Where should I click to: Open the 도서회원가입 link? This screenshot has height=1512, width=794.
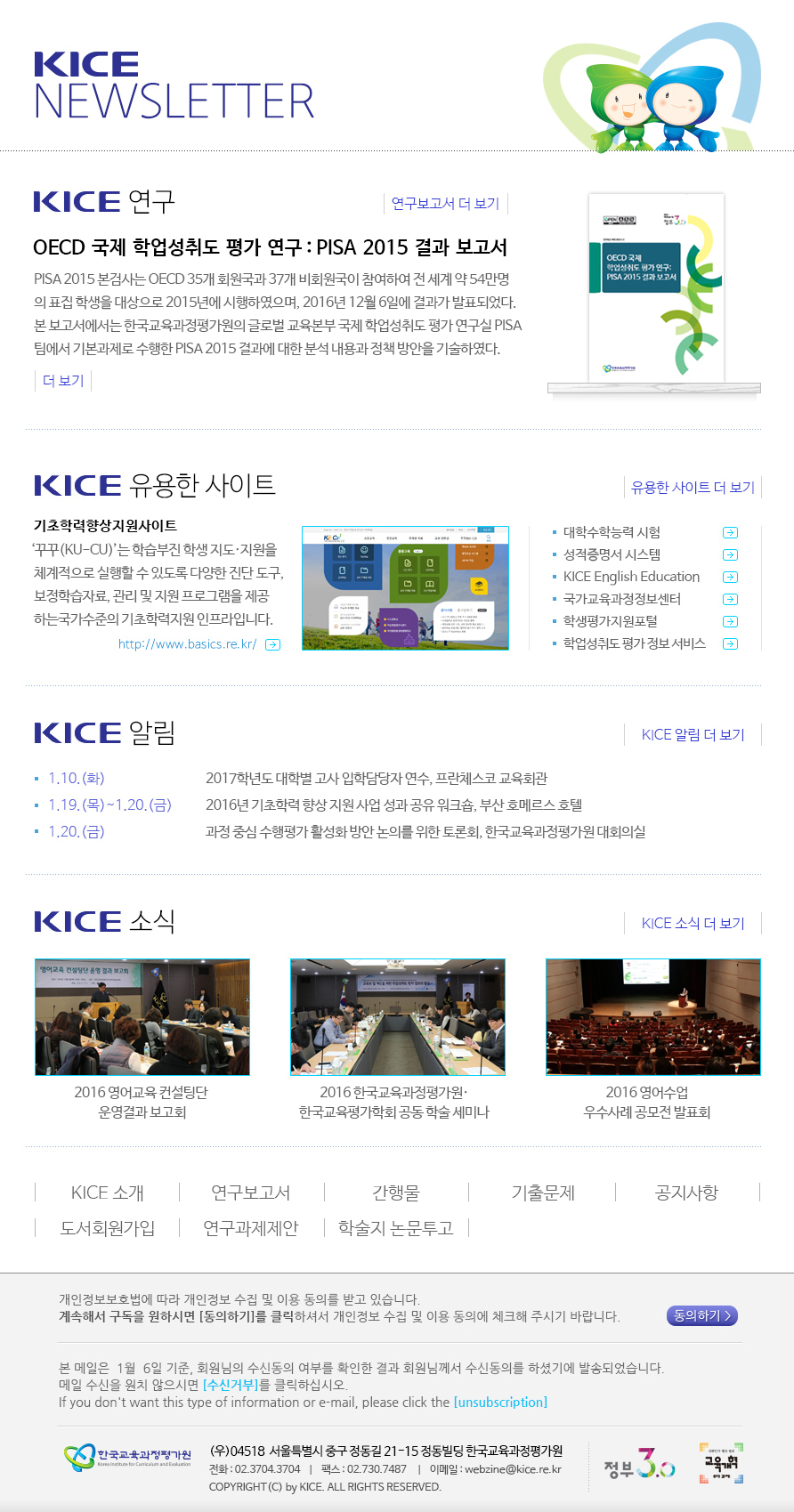(108, 1228)
